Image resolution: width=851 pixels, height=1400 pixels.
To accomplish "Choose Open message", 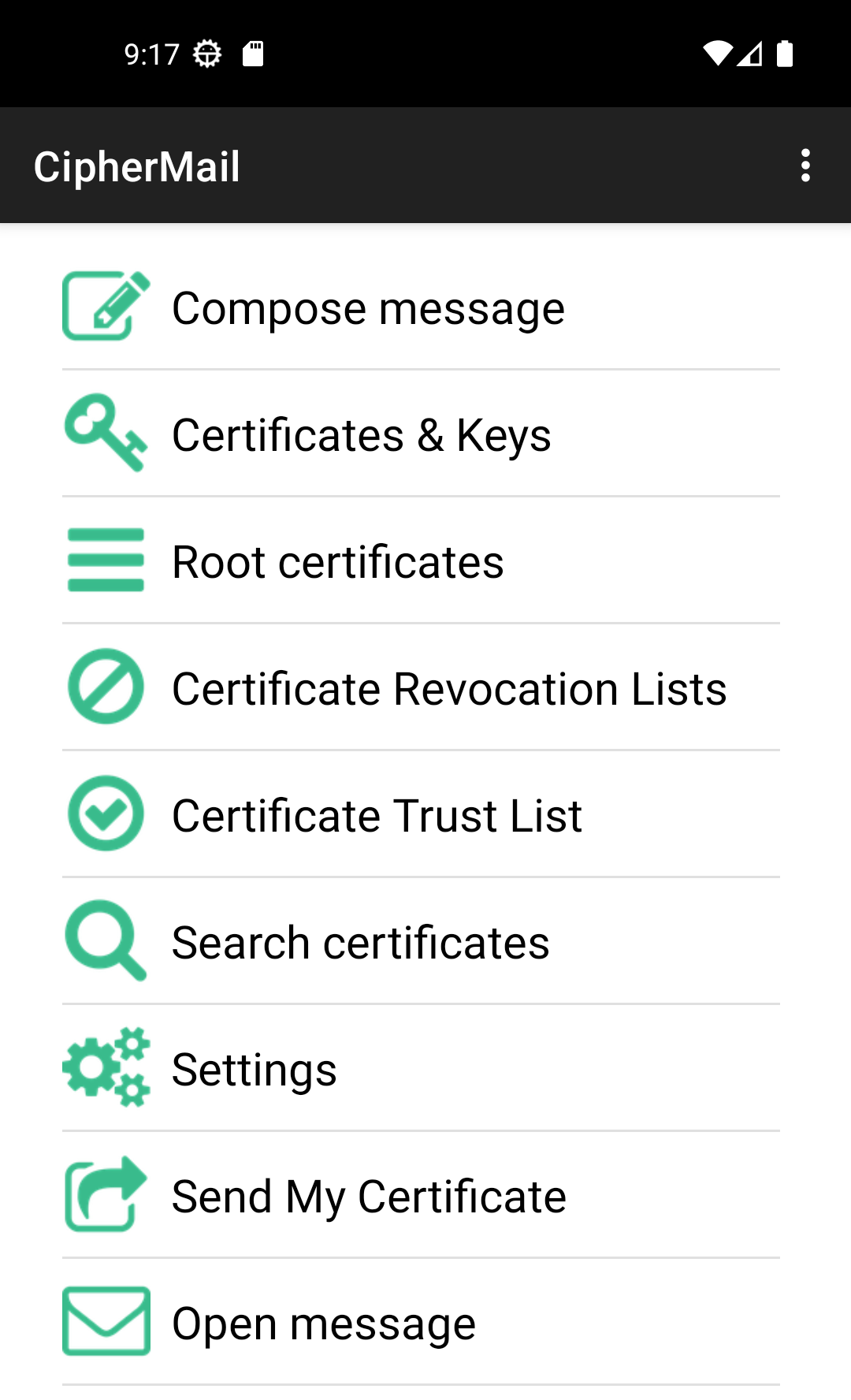I will [x=323, y=1323].
